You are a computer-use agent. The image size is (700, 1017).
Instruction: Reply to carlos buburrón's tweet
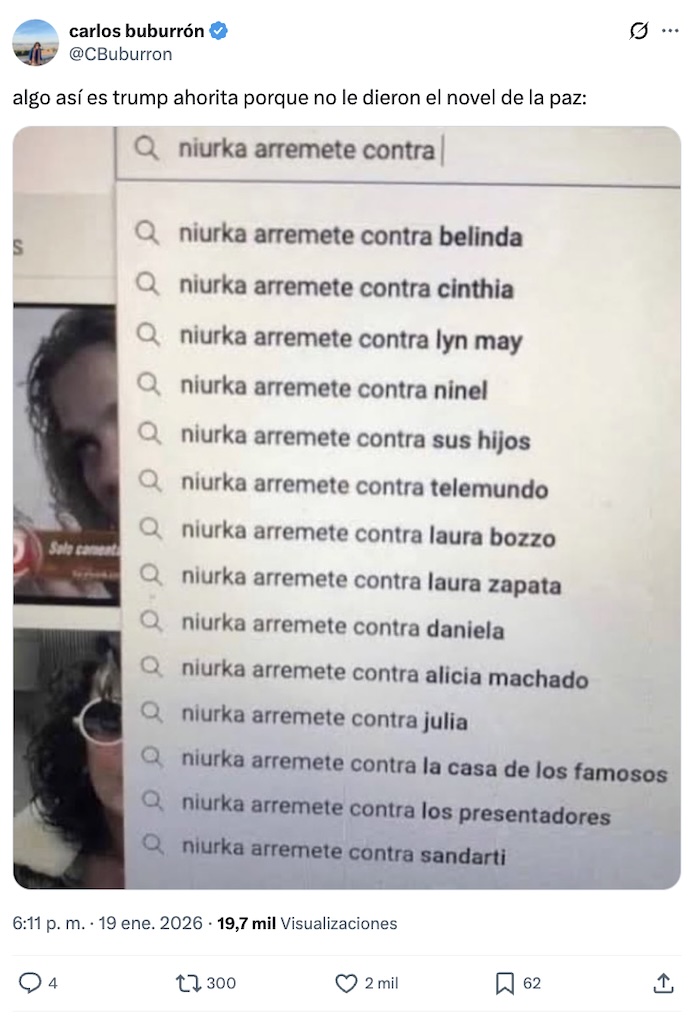31,983
